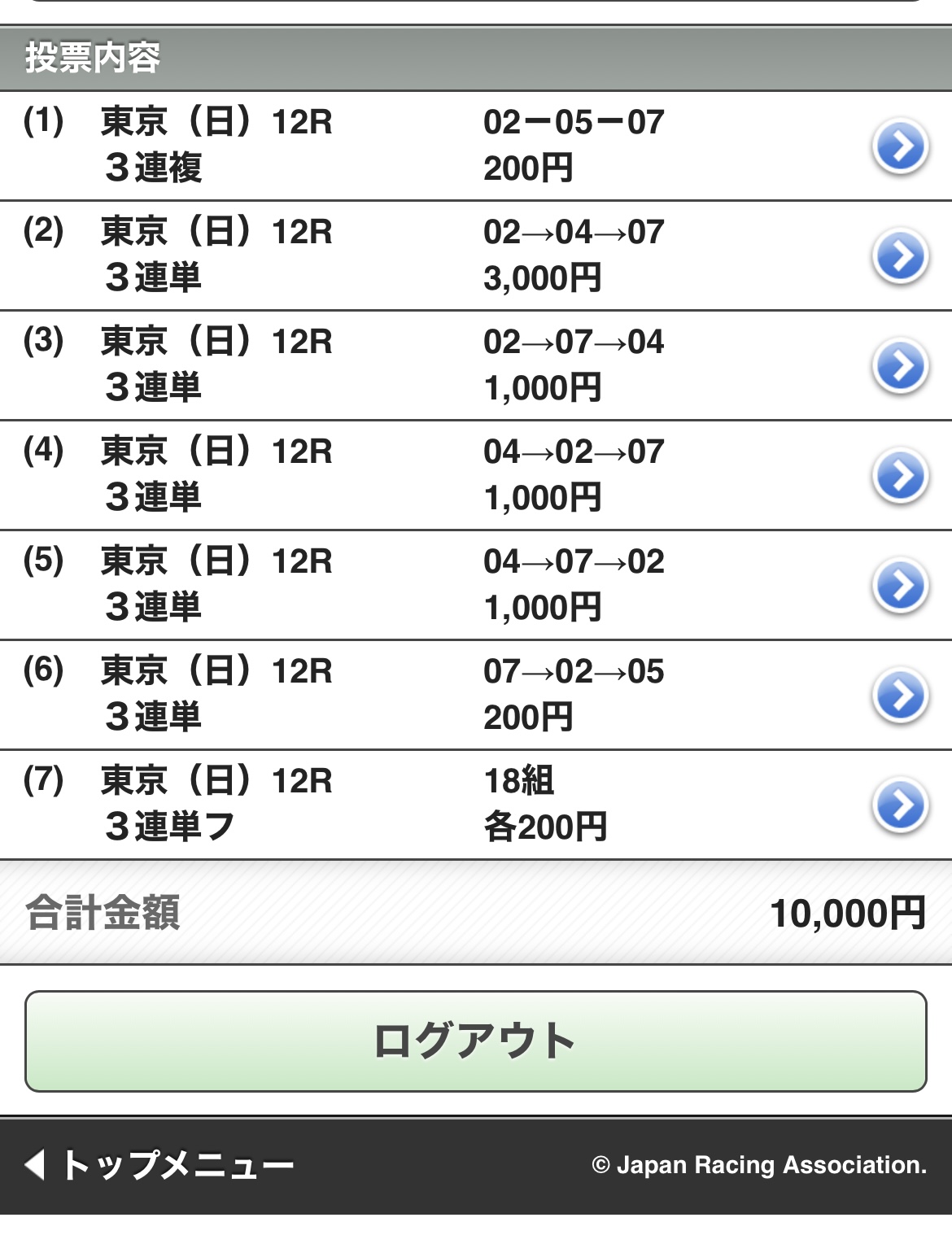The width and height of the screenshot is (952, 1235).
Task: Tap the ログアウト button
Action: tap(475, 1041)
